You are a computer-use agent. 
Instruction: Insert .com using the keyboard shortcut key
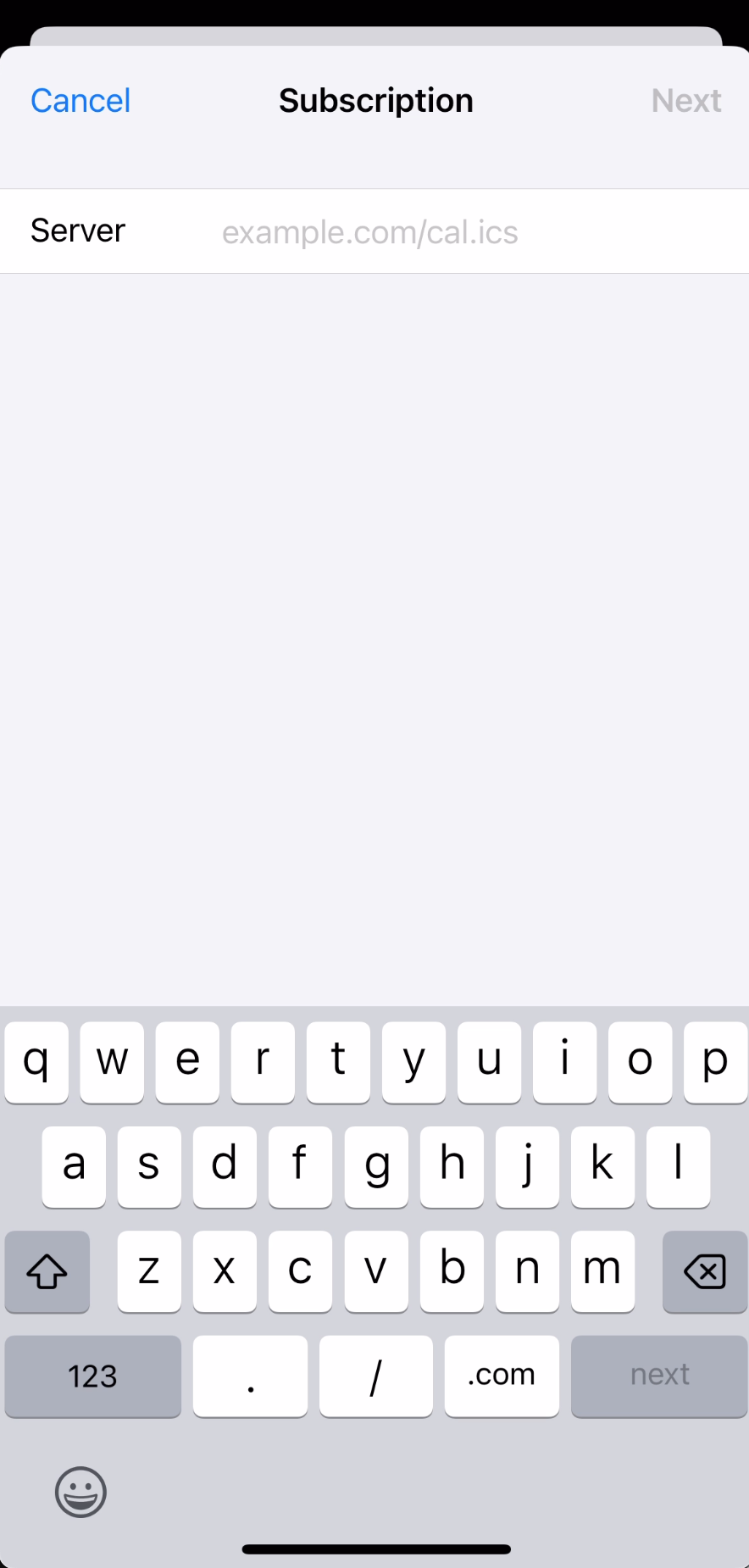coord(502,1375)
